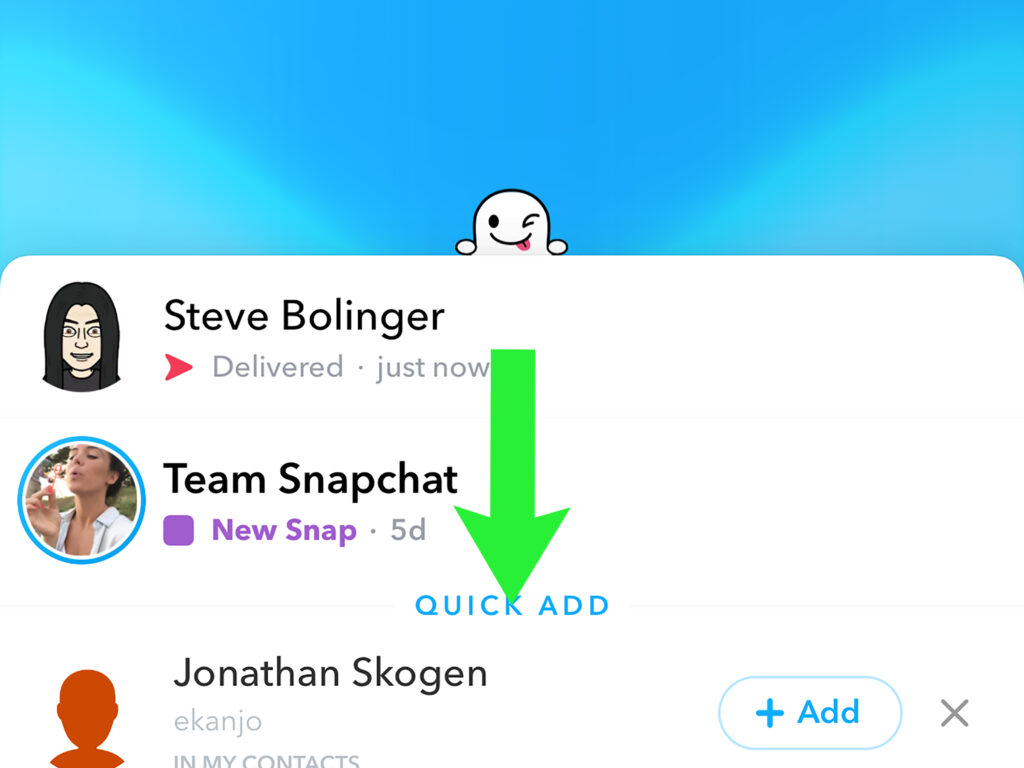Viewport: 1024px width, 768px height.
Task: Dismiss the Jonathan Skogen suggestion
Action: (954, 713)
